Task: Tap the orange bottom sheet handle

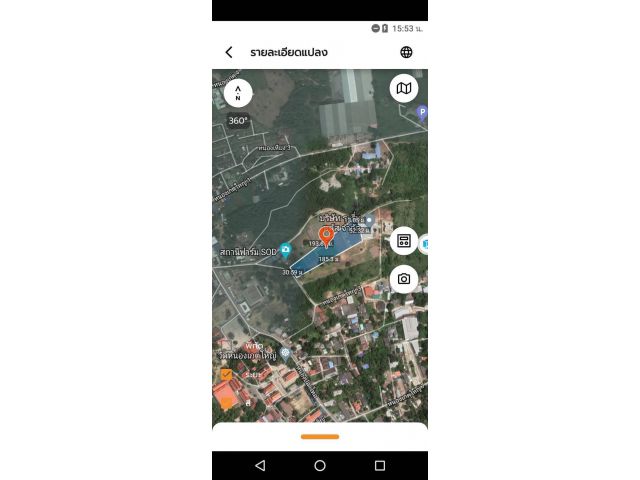Action: point(320,436)
